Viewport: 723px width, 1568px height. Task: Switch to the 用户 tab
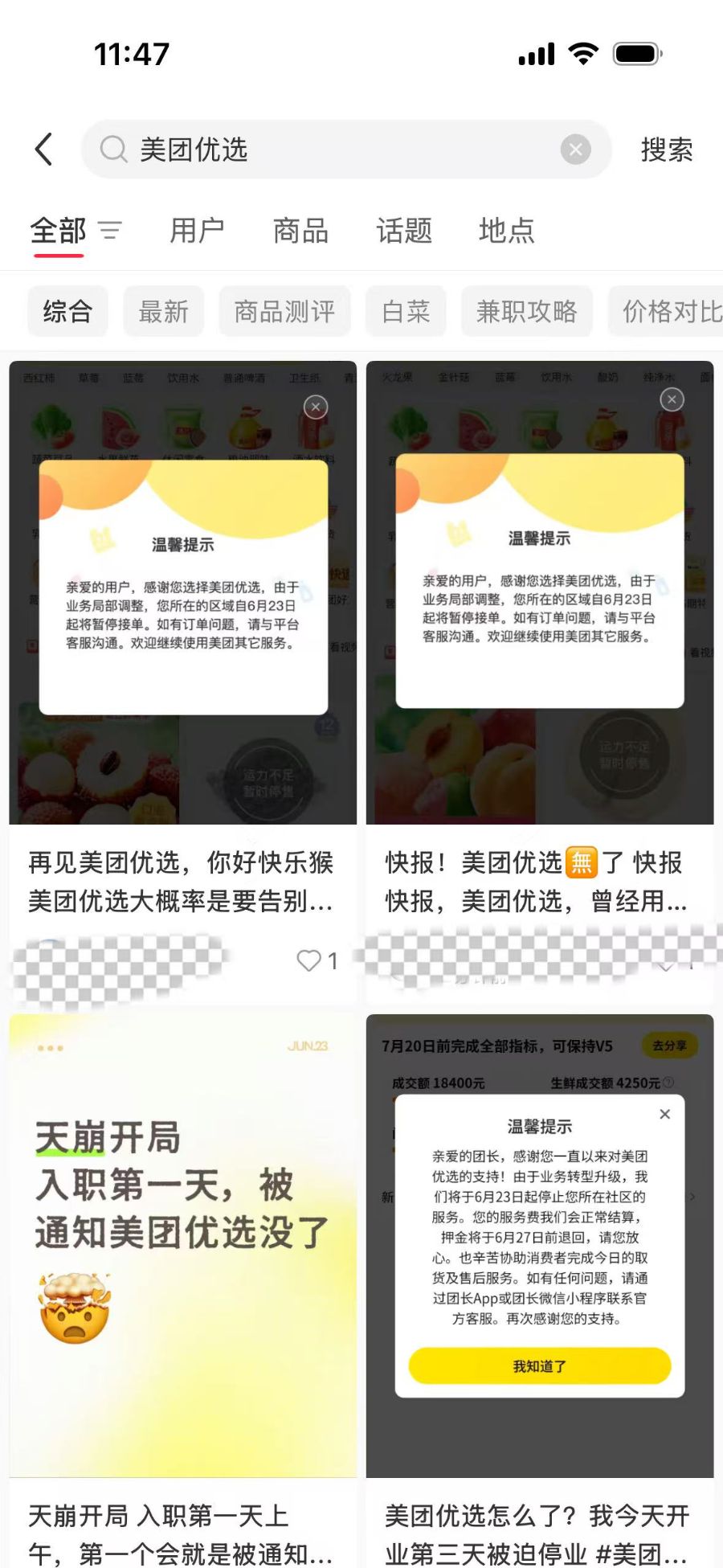tap(197, 231)
